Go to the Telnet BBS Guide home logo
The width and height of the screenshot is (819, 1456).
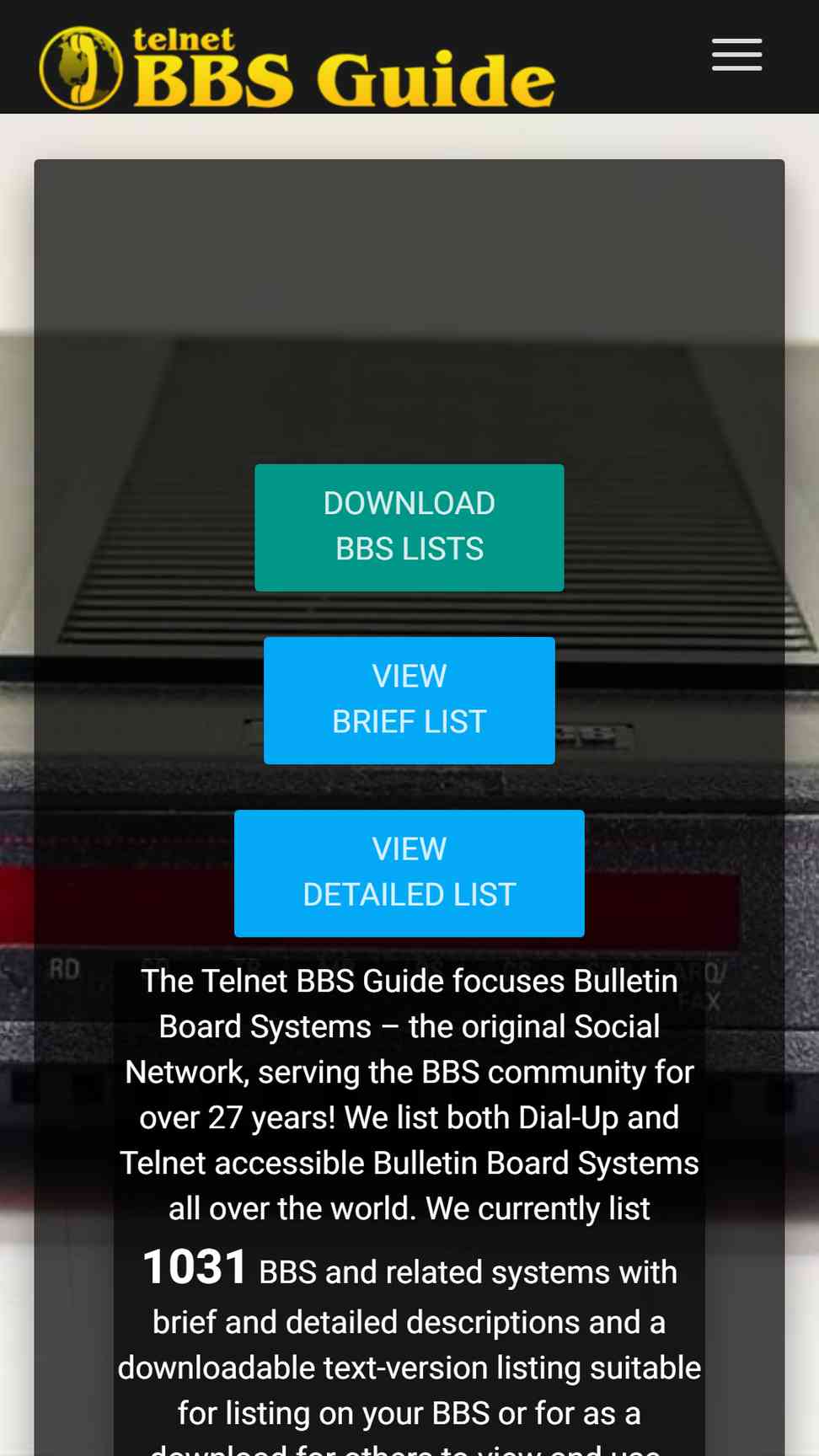tap(297, 67)
